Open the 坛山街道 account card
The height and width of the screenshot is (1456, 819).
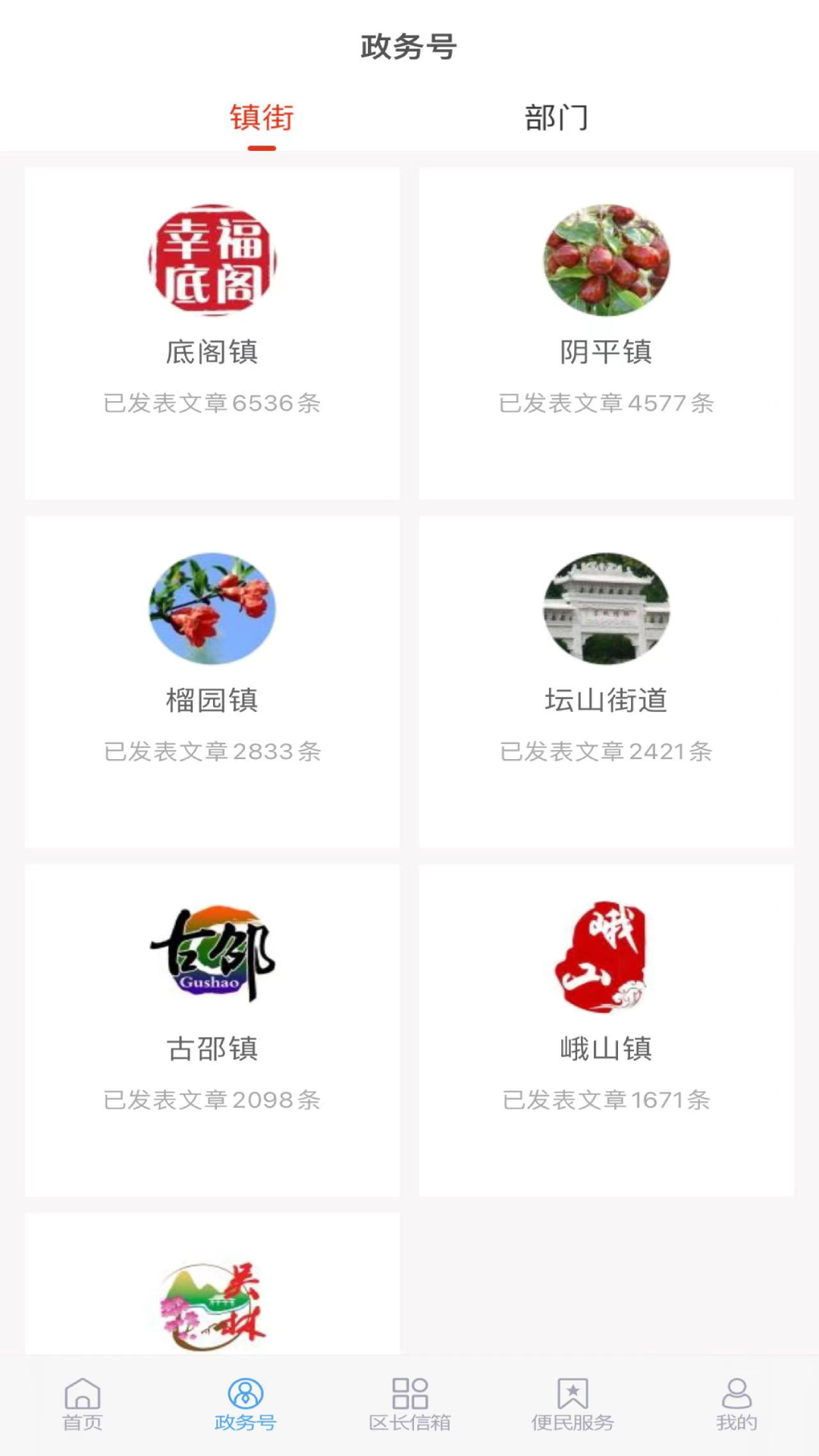606,682
